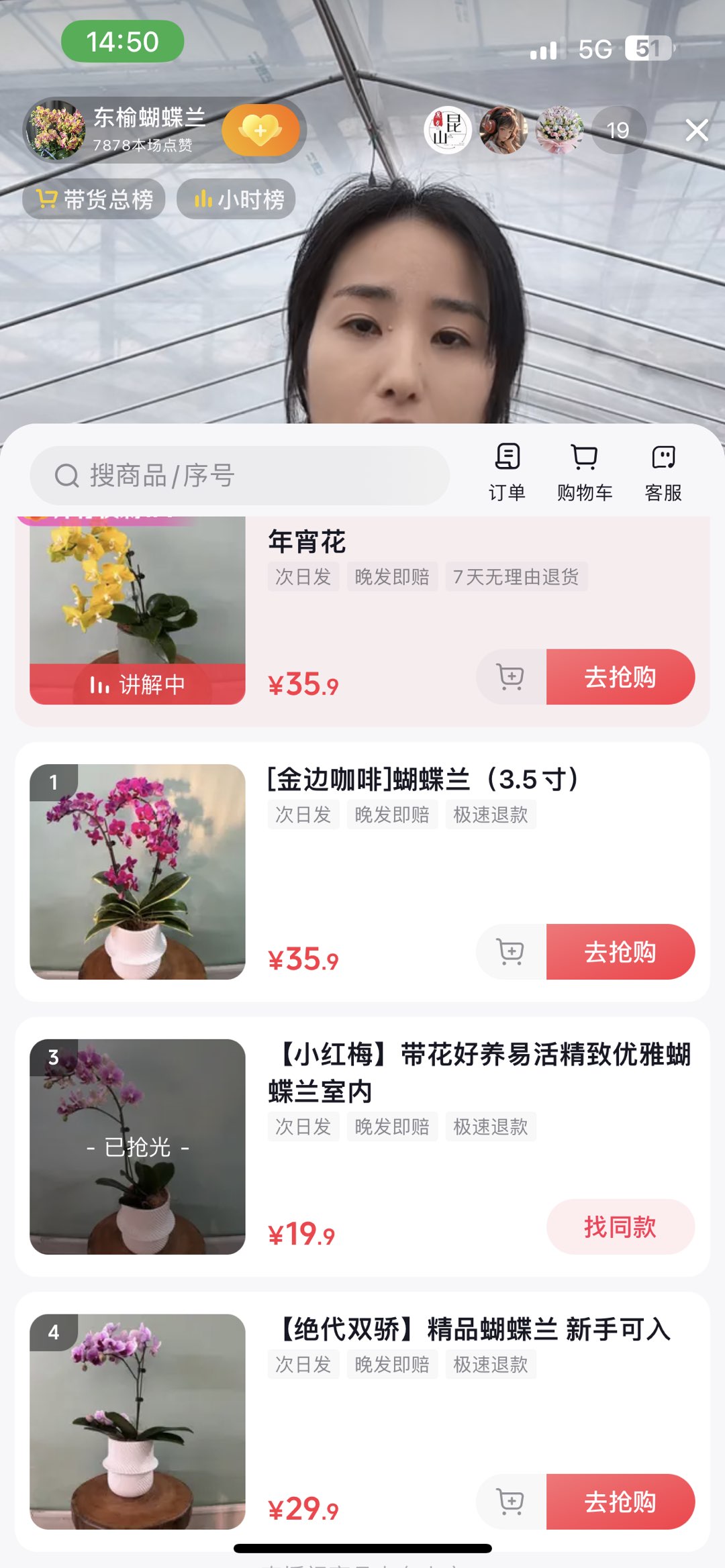
Task: Open the 【绝代双骄】 product image
Action: click(x=138, y=1422)
